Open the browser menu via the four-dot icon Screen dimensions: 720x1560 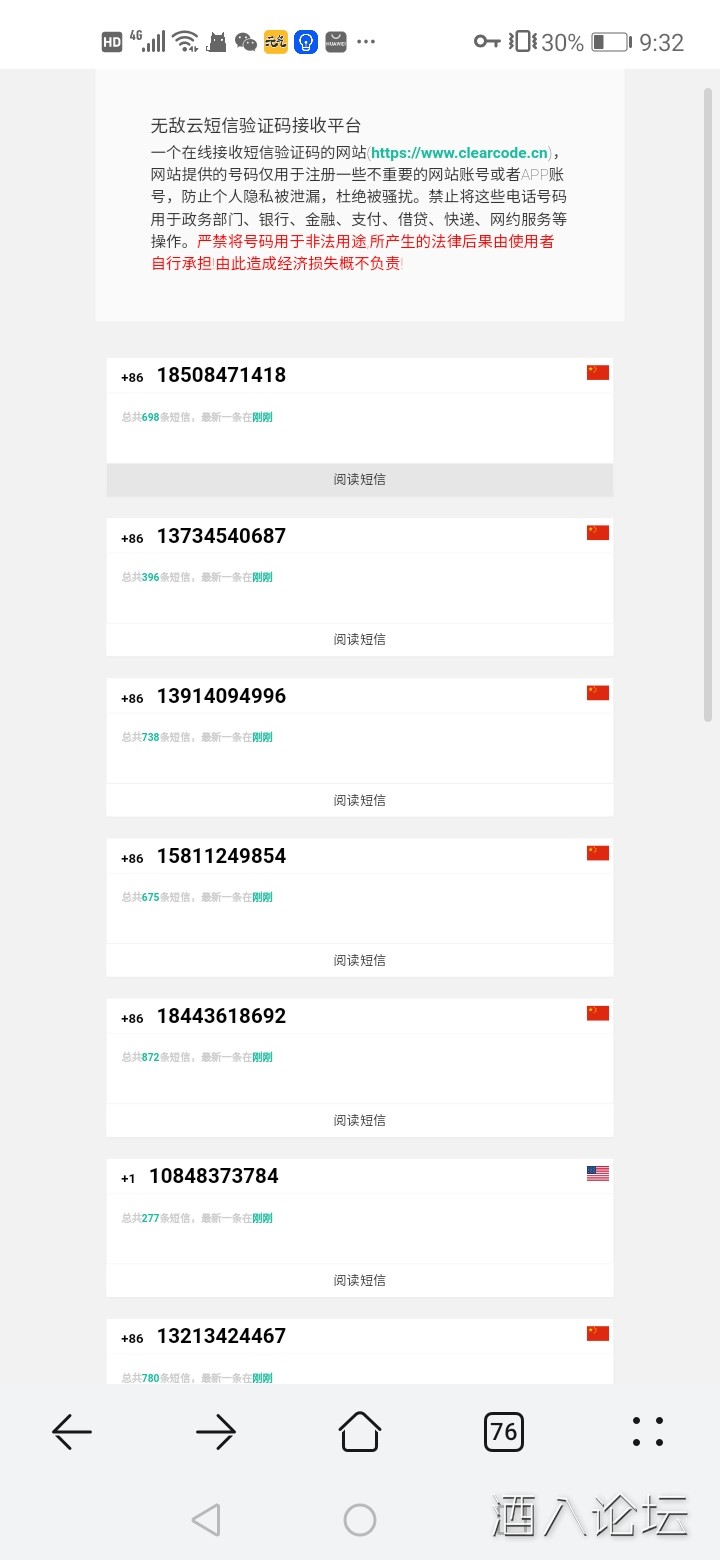click(647, 1432)
